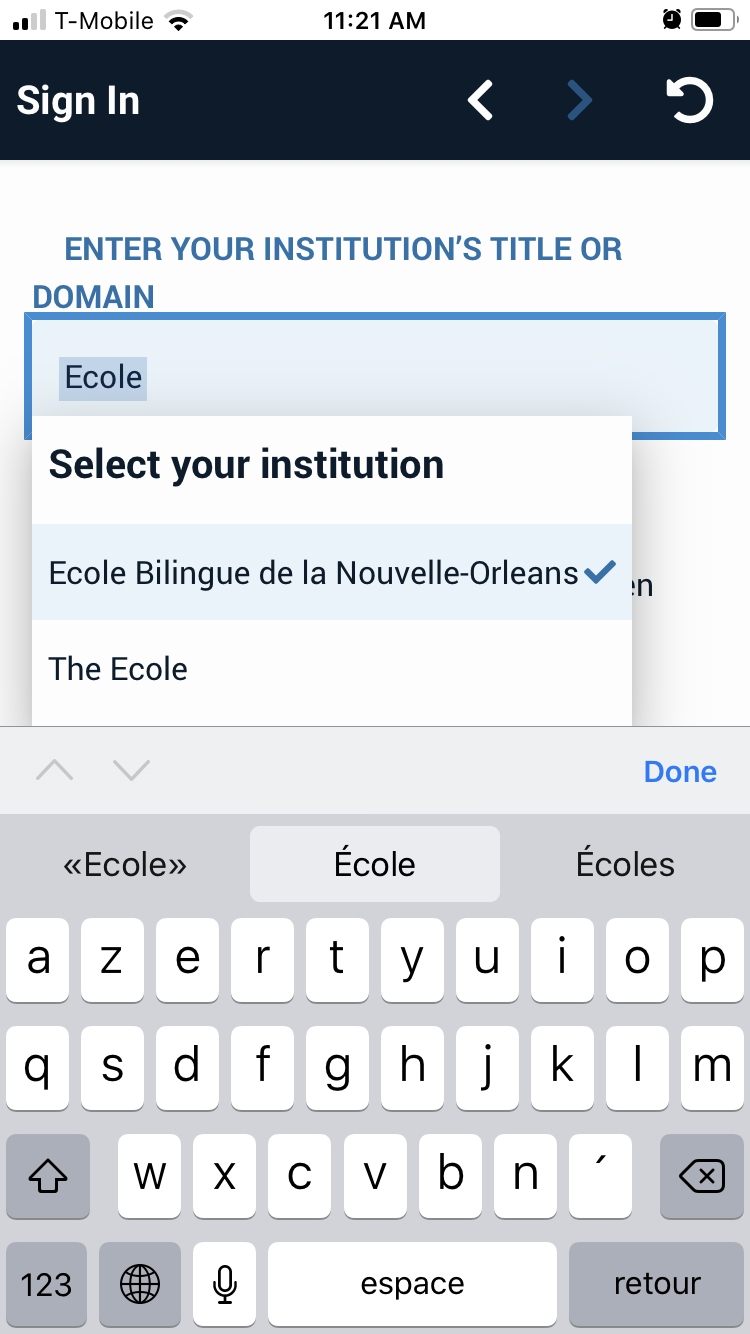Switch keyboard language with globe key
The width and height of the screenshot is (750, 1334).
click(x=140, y=1284)
